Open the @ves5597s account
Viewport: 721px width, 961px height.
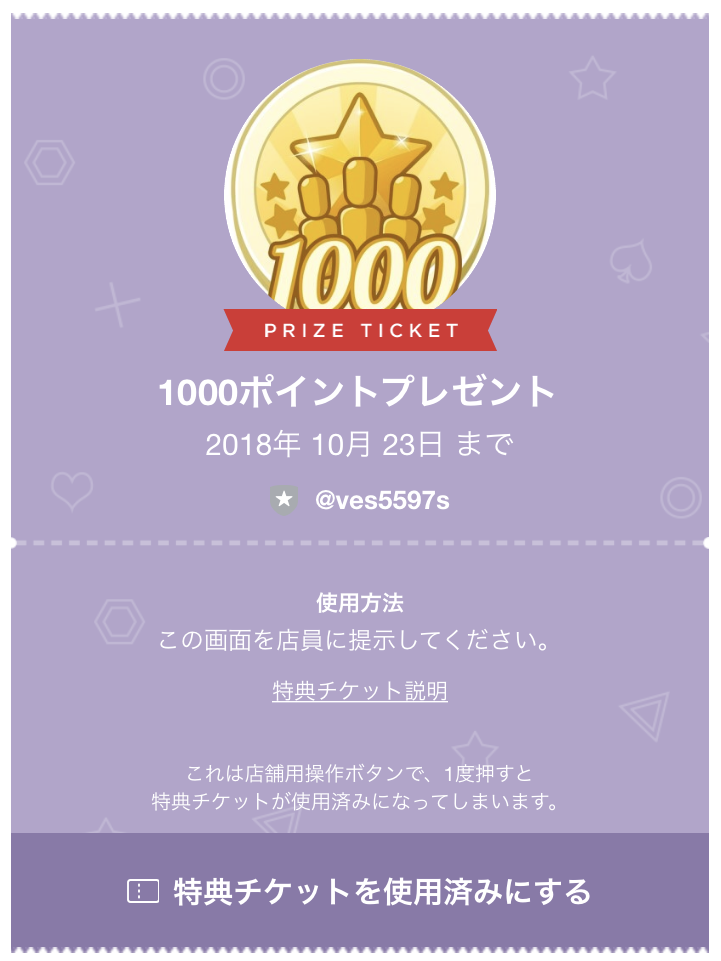coord(381,500)
